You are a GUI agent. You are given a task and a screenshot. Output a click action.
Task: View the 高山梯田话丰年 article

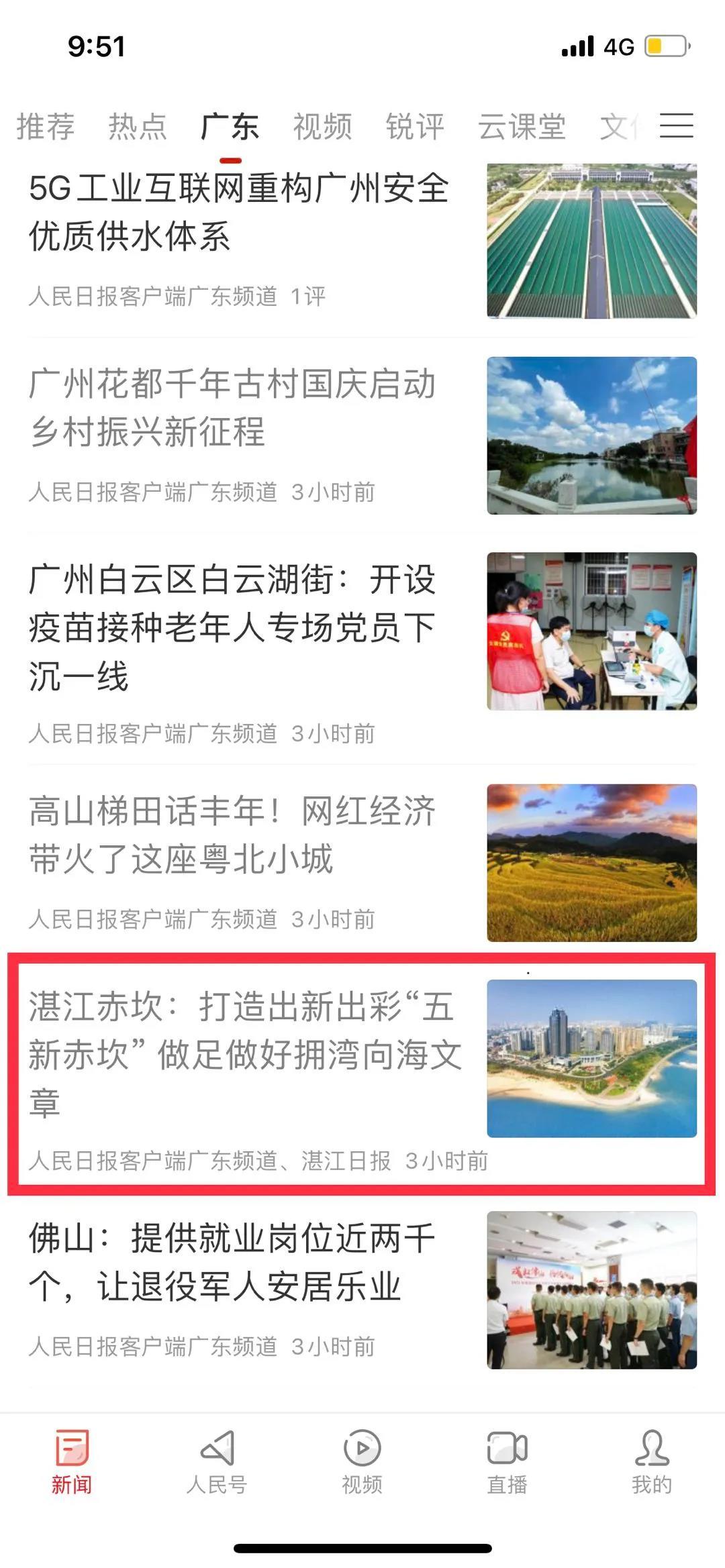click(x=232, y=835)
